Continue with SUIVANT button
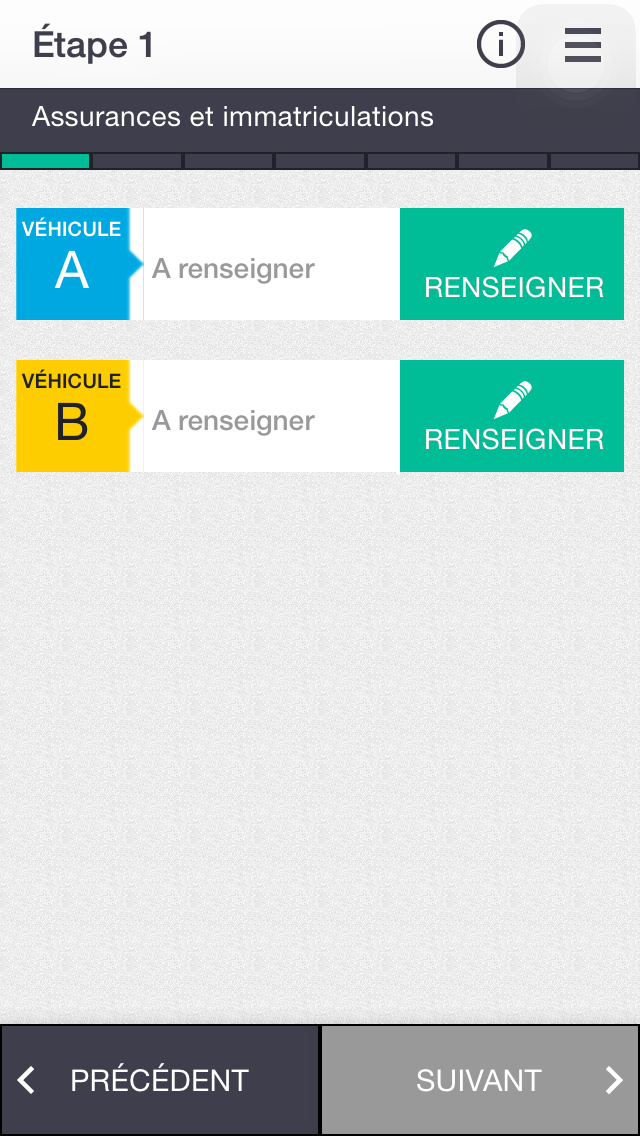This screenshot has height=1136, width=640. point(480,1079)
